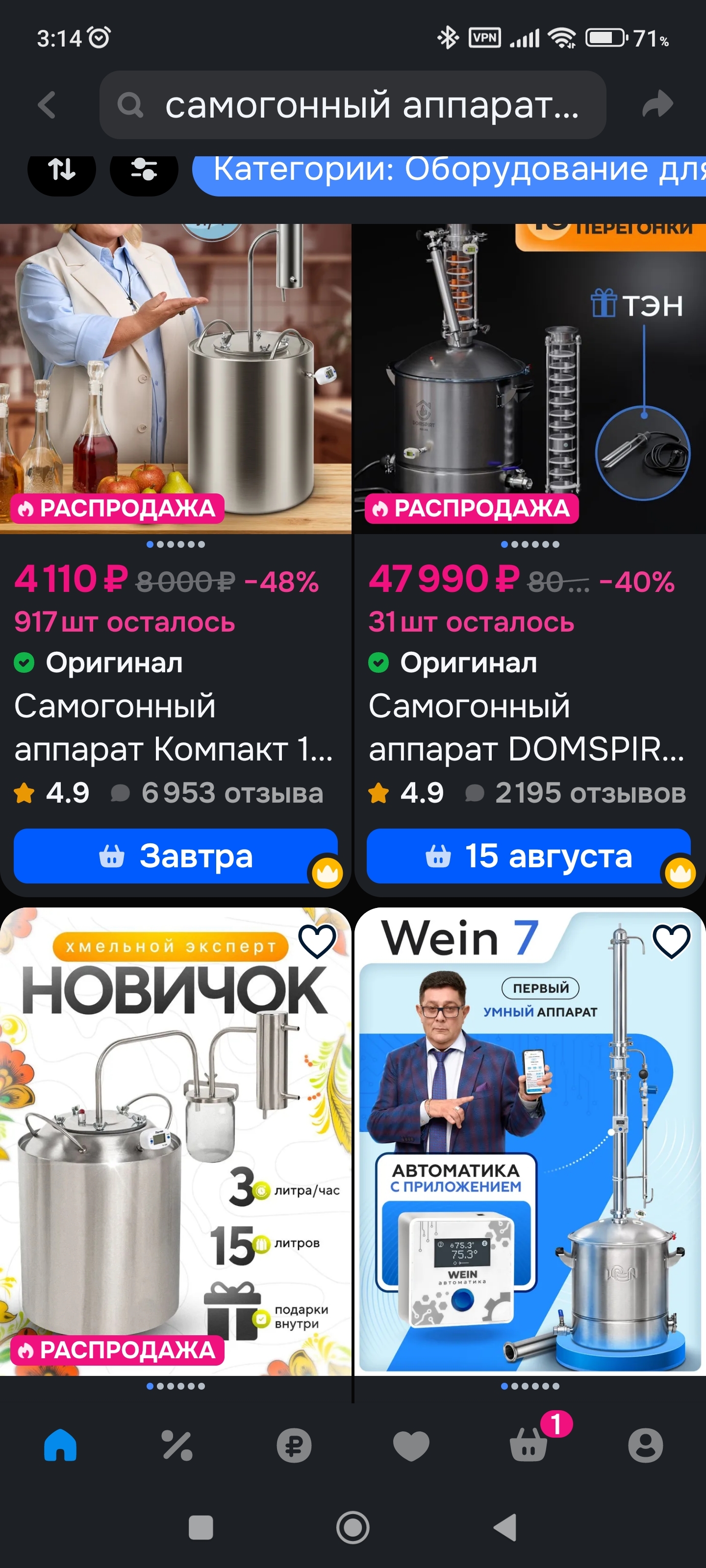Image resolution: width=706 pixels, height=1568 pixels.
Task: Open the favorites heart tab
Action: coord(411,1445)
